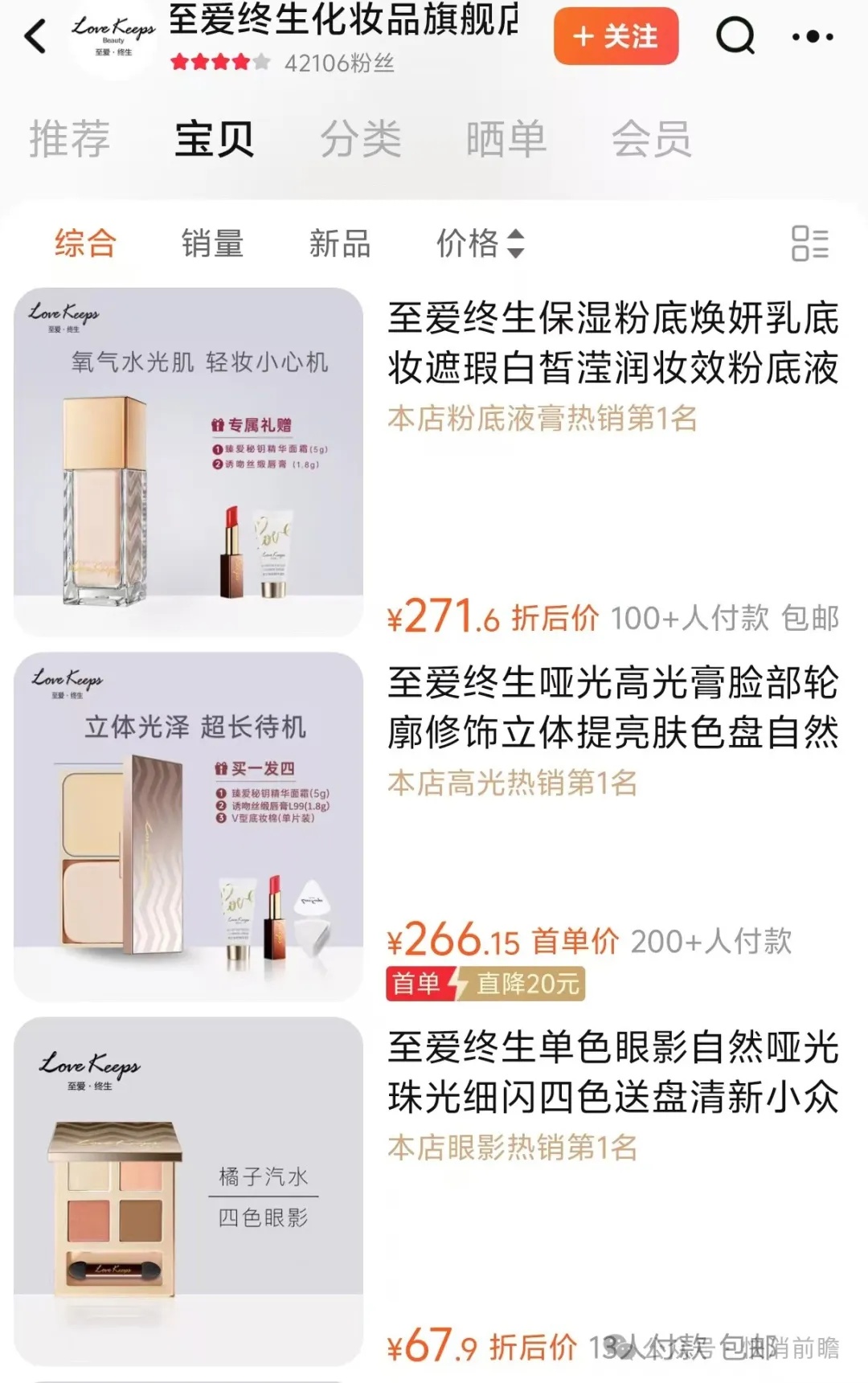This screenshot has width=868, height=1383.
Task: Open the three-dot overflow menu
Action: (x=812, y=37)
